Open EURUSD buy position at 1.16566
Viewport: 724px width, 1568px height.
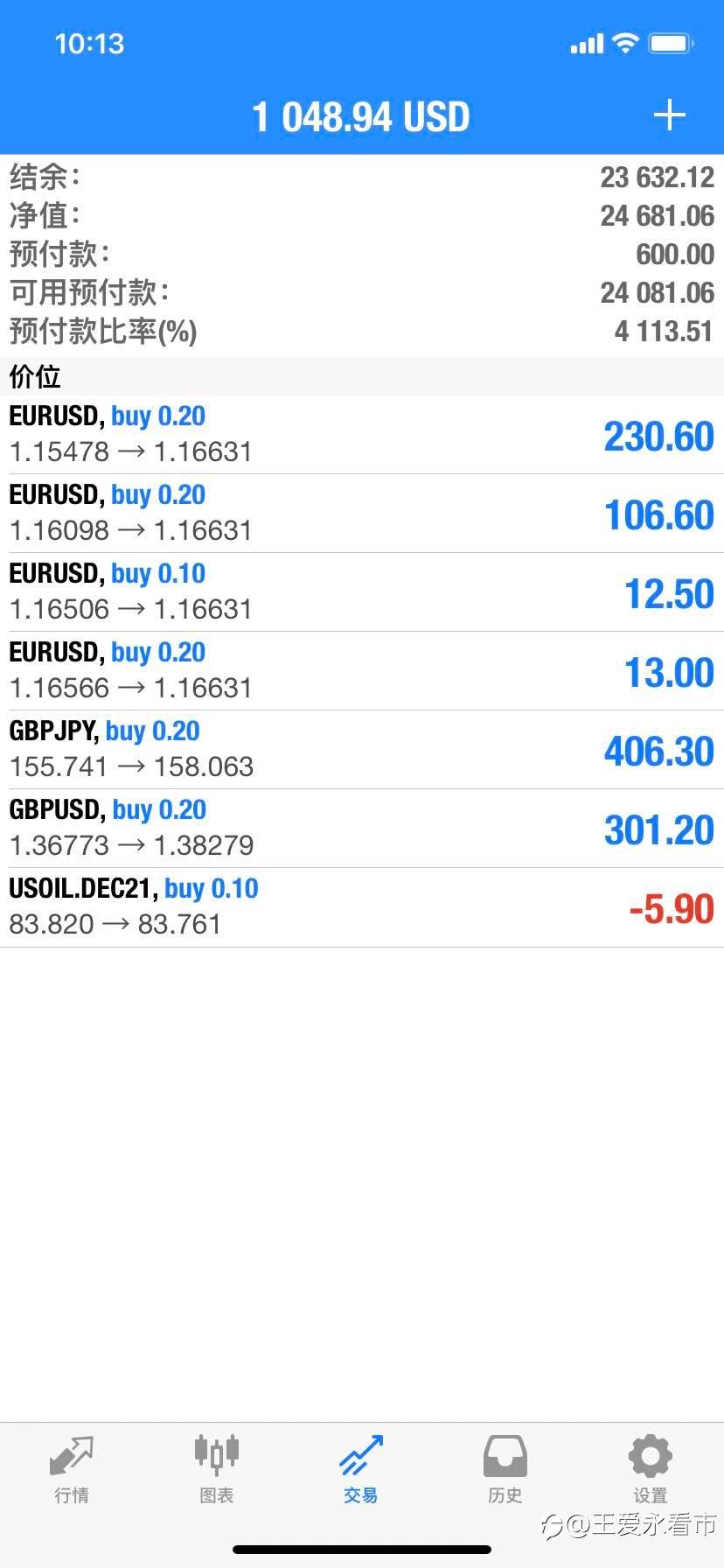click(x=362, y=671)
